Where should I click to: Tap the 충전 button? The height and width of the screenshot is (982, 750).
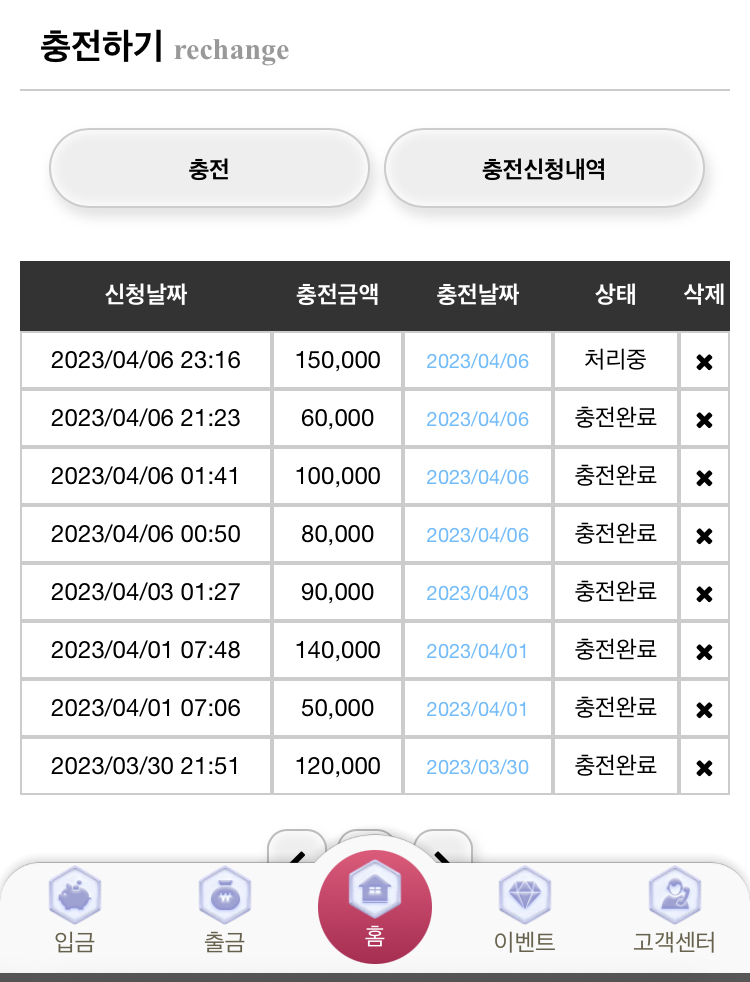[x=209, y=168]
